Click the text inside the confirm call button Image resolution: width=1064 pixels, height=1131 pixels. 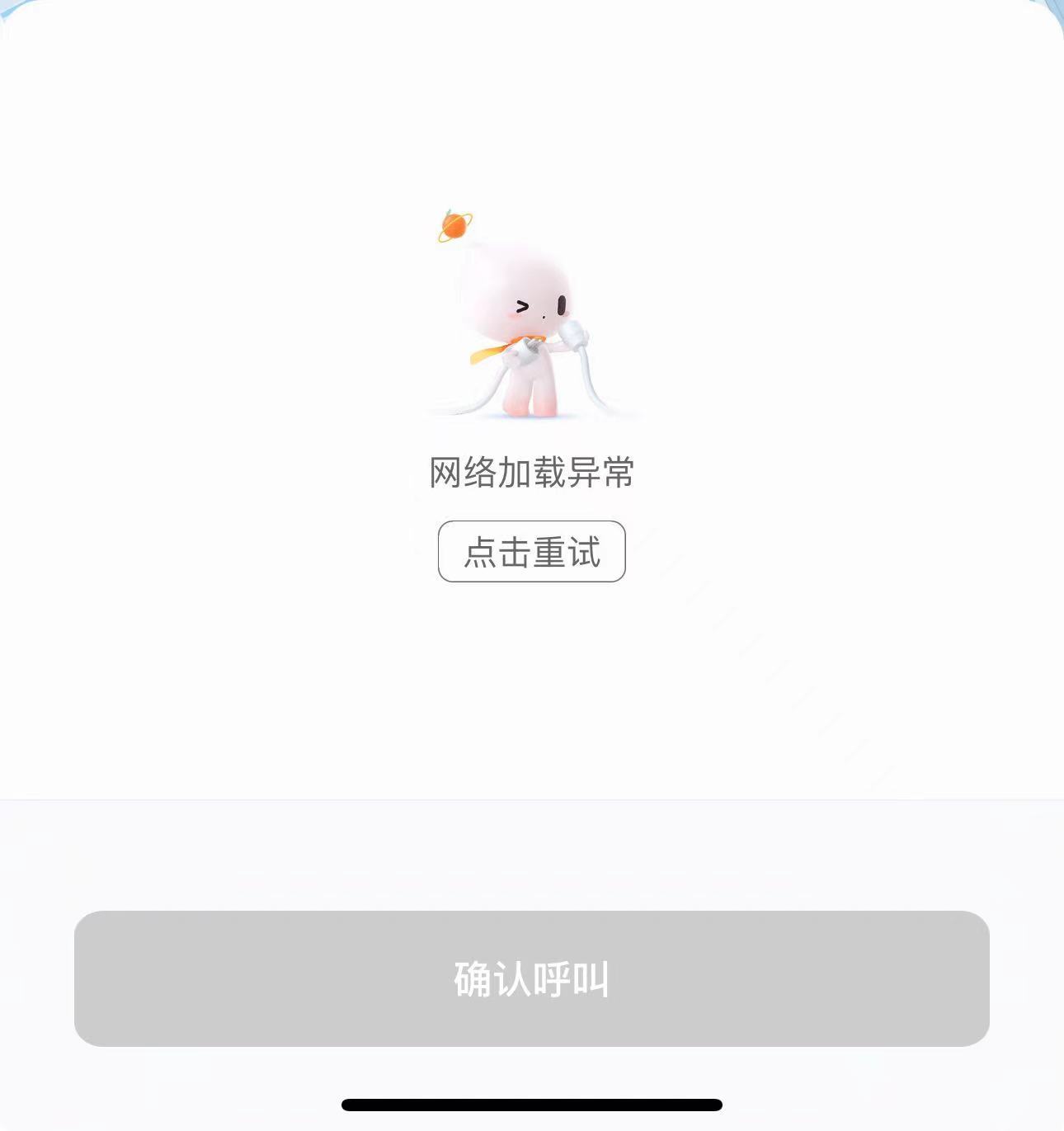532,981
